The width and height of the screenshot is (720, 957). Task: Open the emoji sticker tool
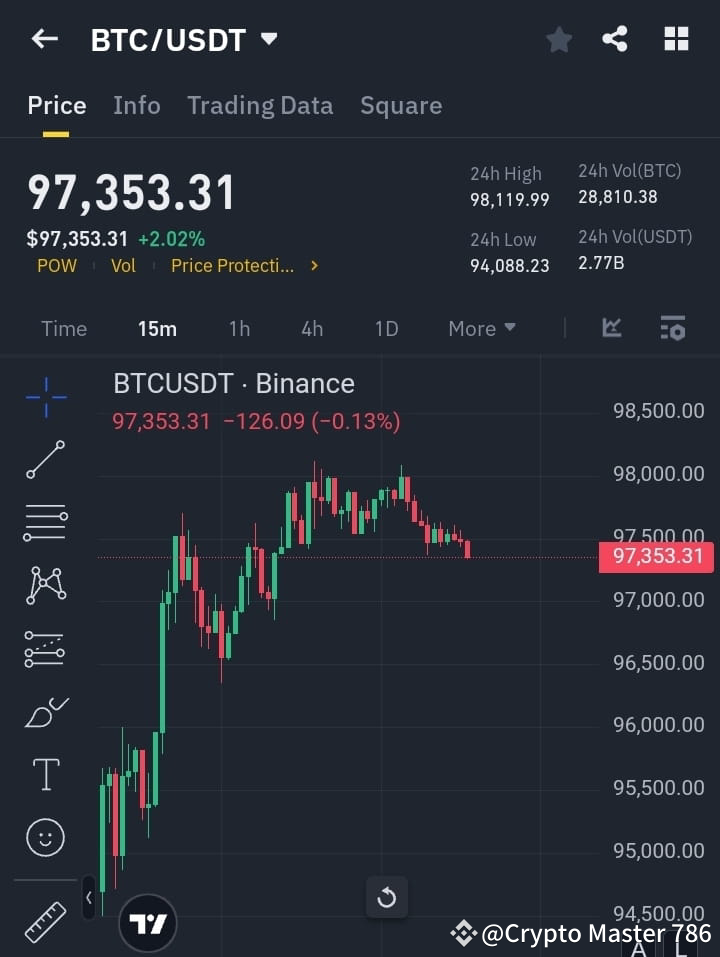pyautogui.click(x=44, y=837)
